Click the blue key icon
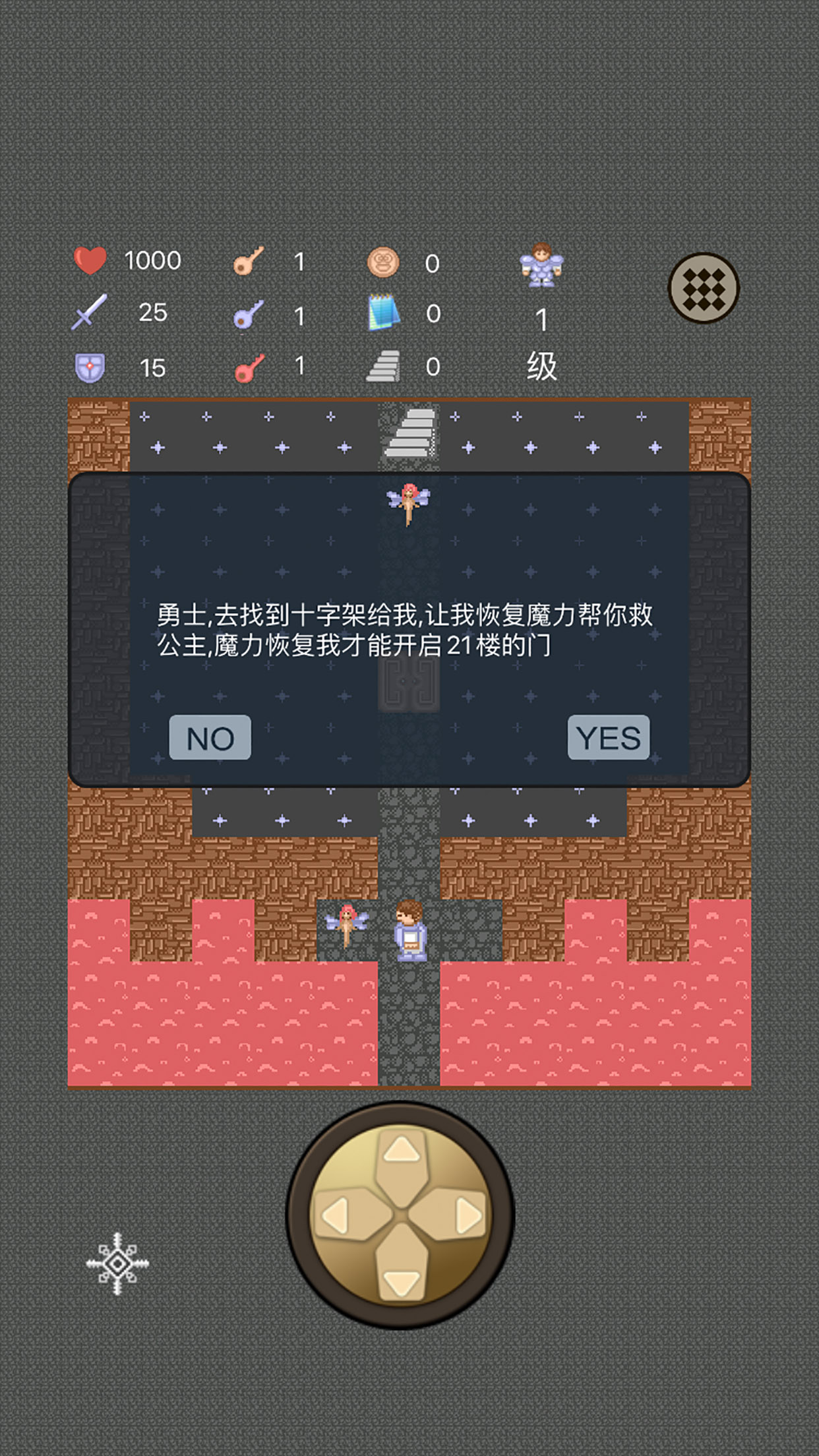The width and height of the screenshot is (819, 1456). (x=249, y=313)
